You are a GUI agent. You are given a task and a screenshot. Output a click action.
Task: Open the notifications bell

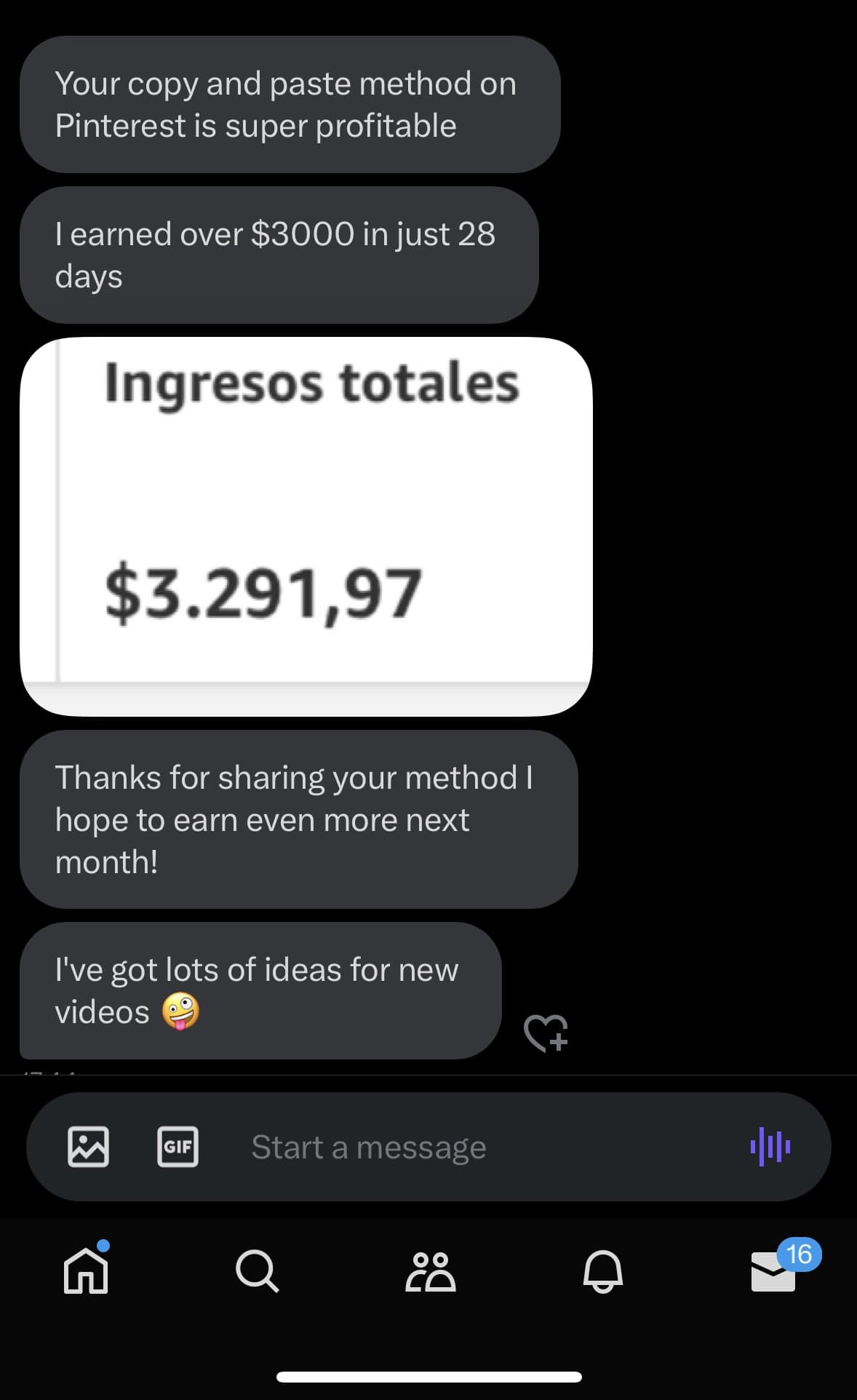[x=602, y=1270]
